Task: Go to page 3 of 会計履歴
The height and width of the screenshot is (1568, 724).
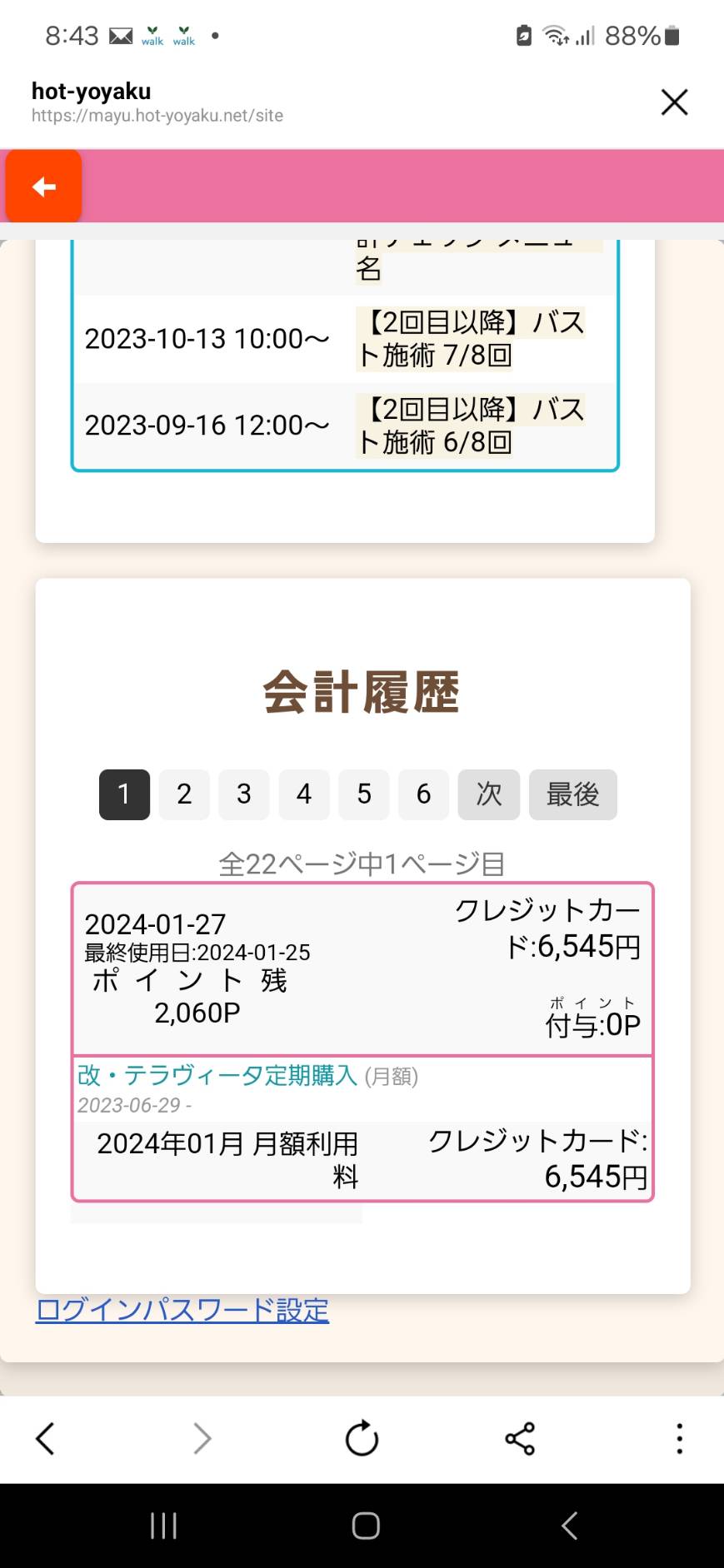Action: tap(244, 794)
